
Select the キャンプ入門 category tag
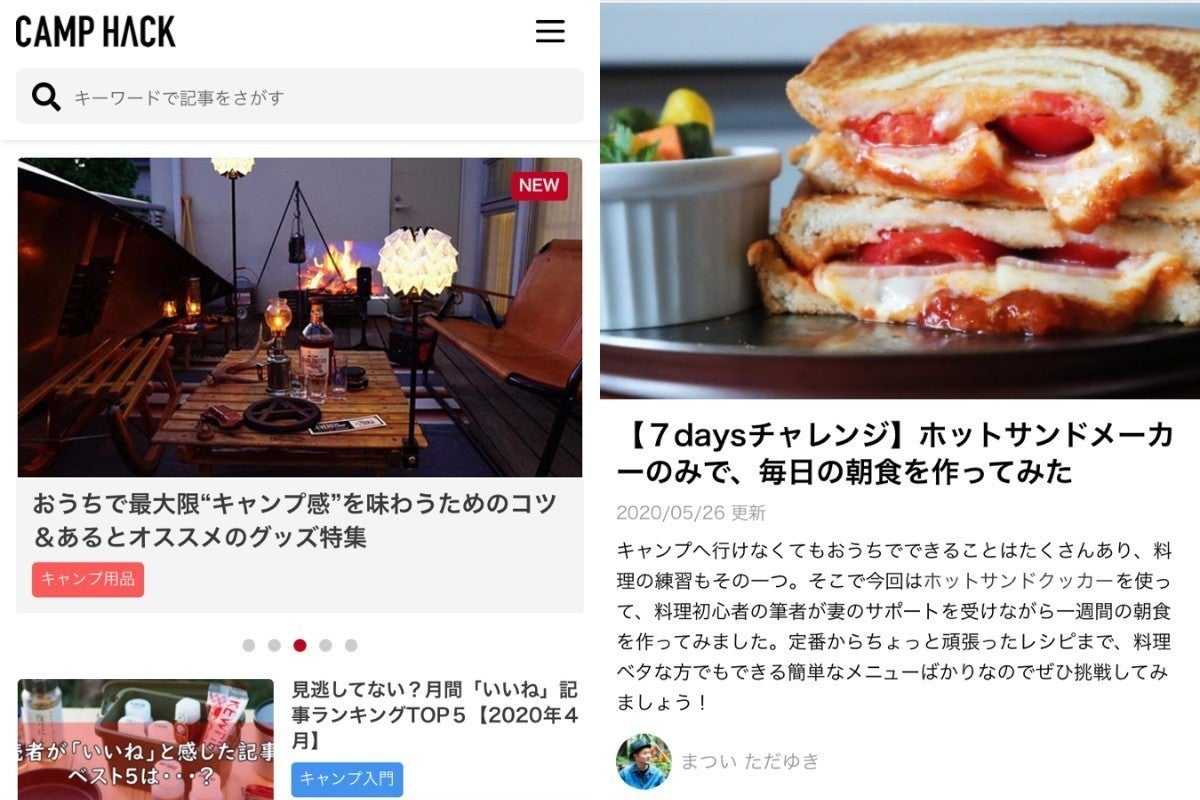pos(346,779)
